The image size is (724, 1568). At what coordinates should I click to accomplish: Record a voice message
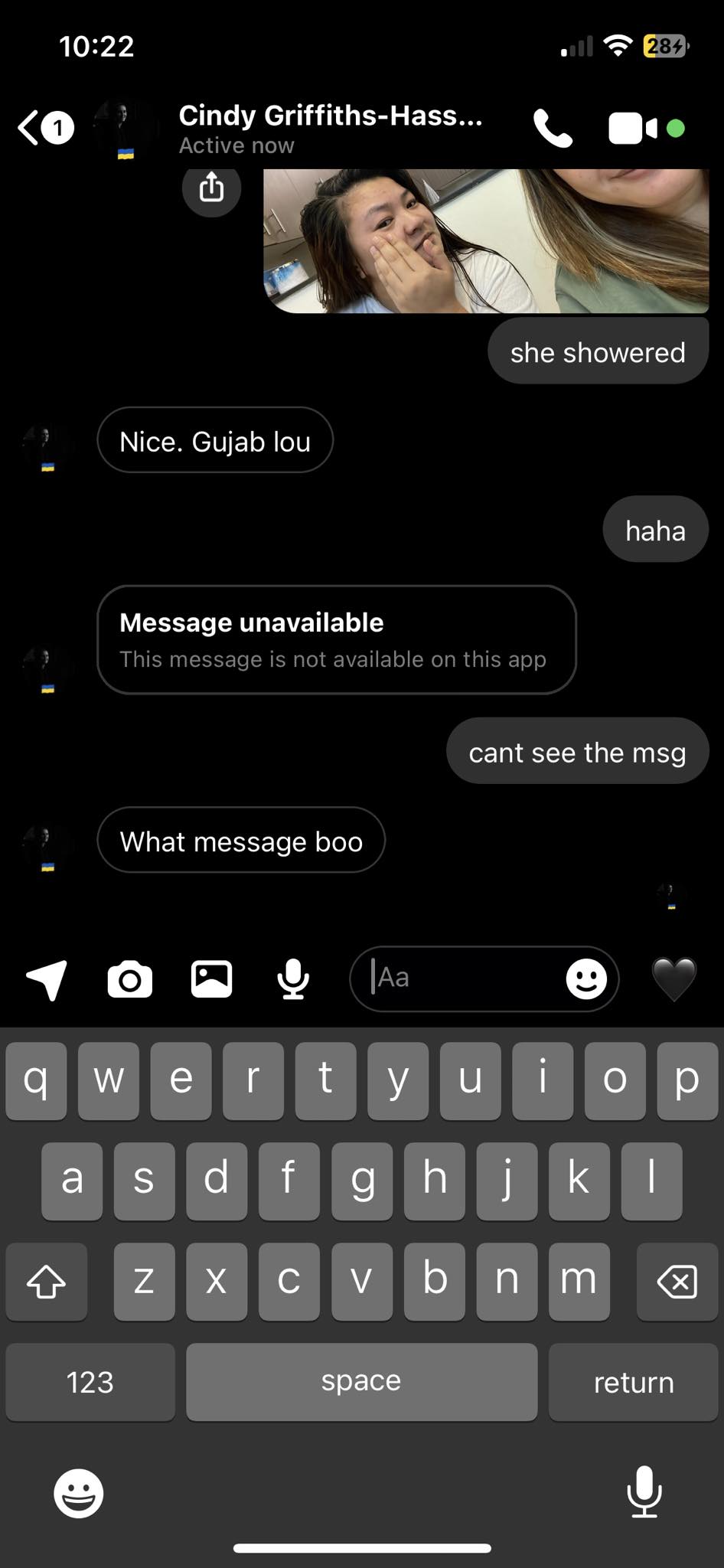pos(293,979)
